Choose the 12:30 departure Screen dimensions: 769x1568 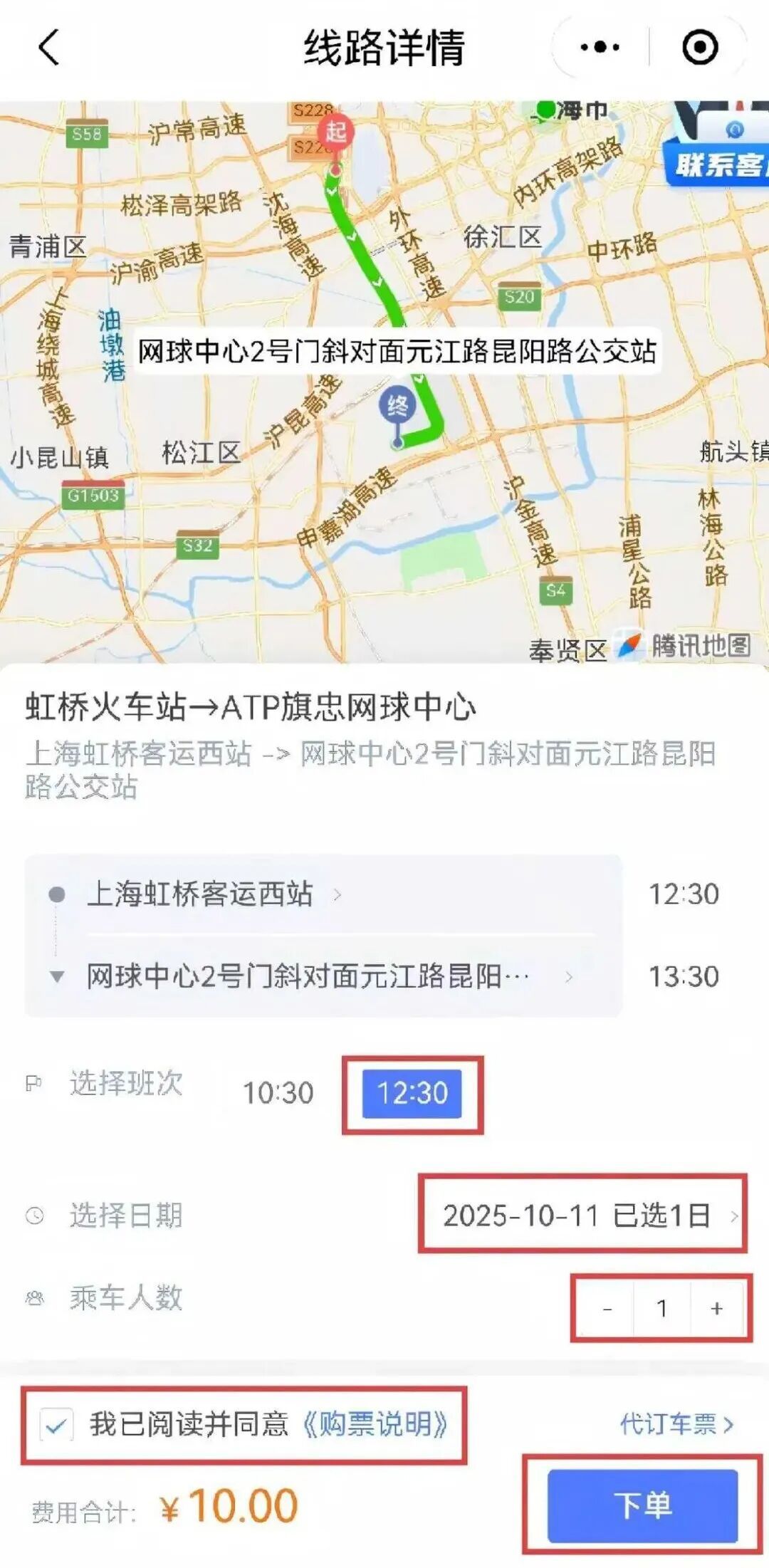[412, 1093]
